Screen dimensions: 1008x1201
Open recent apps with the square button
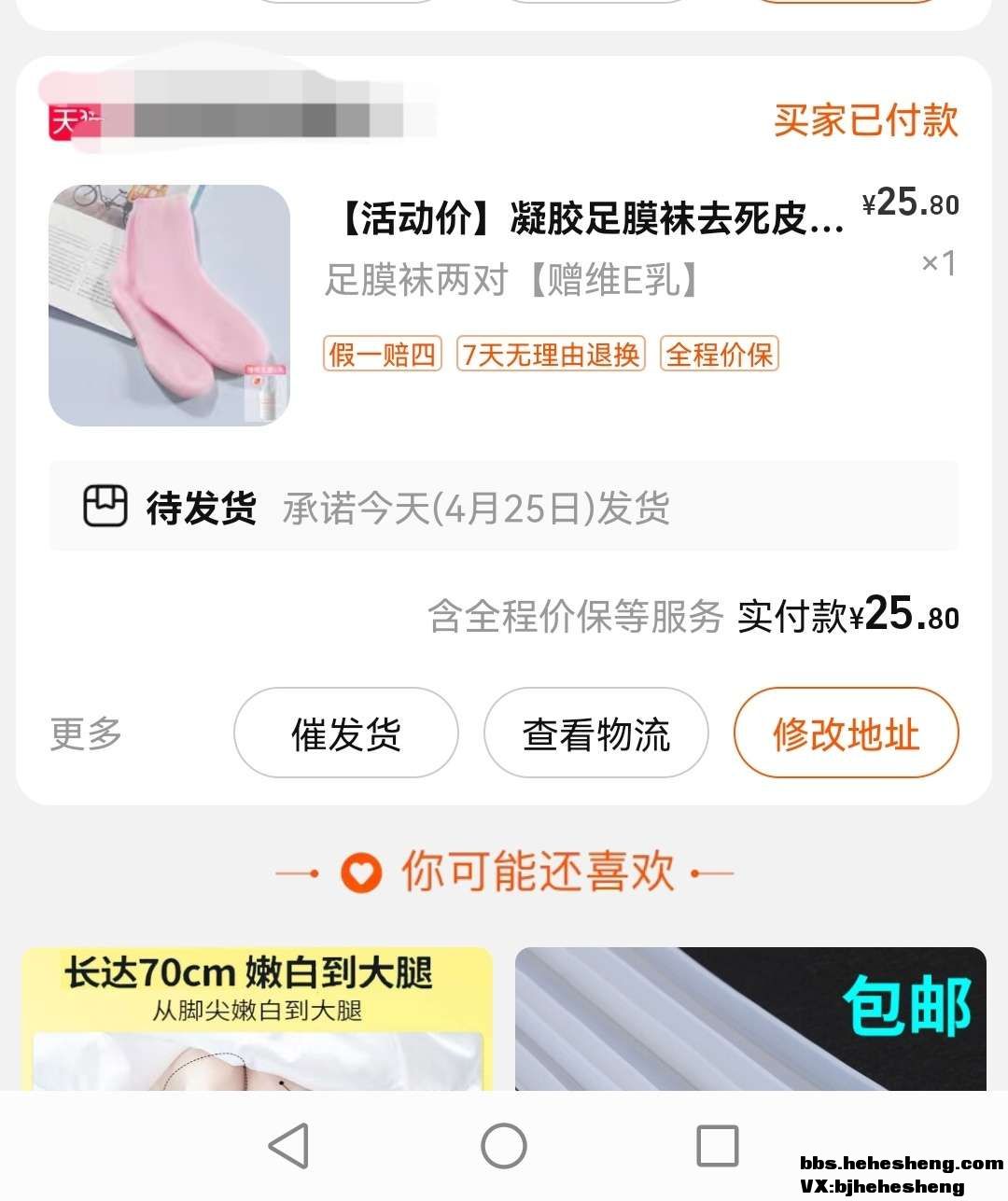coord(717,1145)
